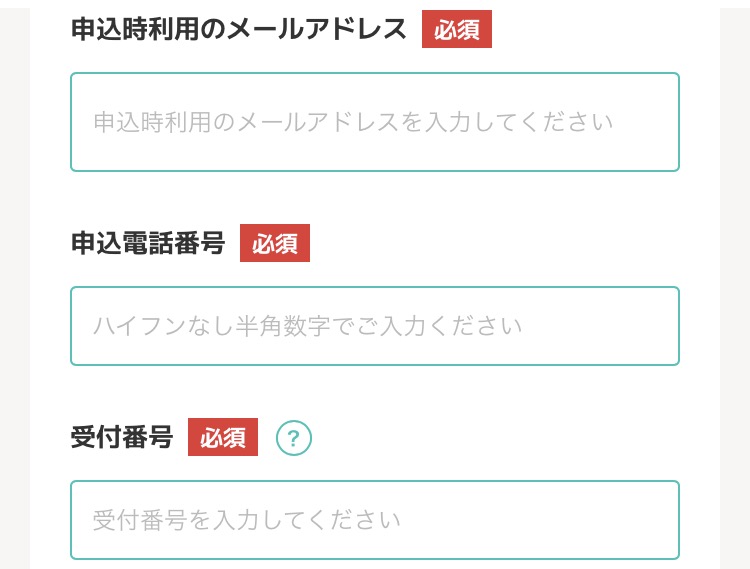The width and height of the screenshot is (750, 569).
Task: Tap the 申込電話番号 phone number field
Action: (375, 326)
